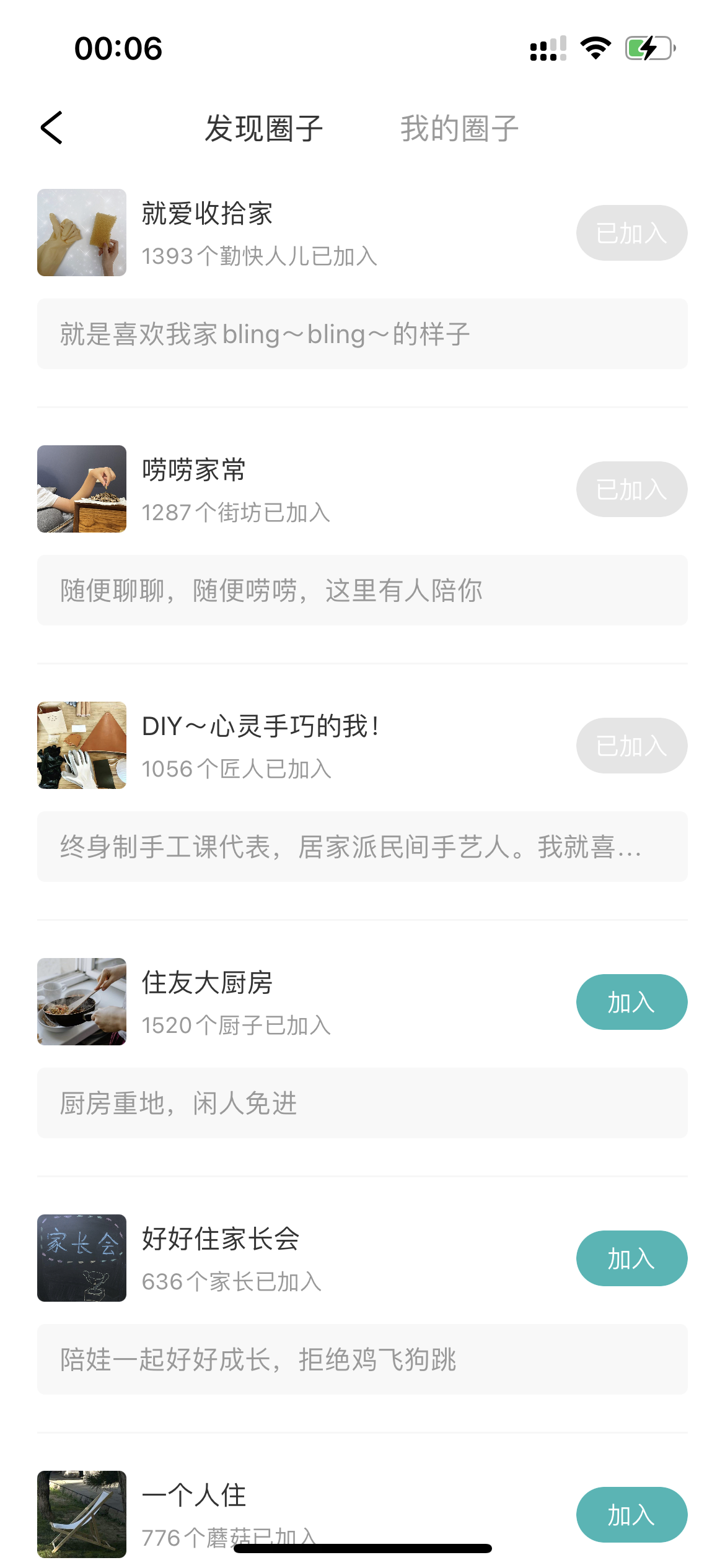The image size is (725, 1568).
Task: Open the 唠唠家常 circle
Action: [193, 471]
